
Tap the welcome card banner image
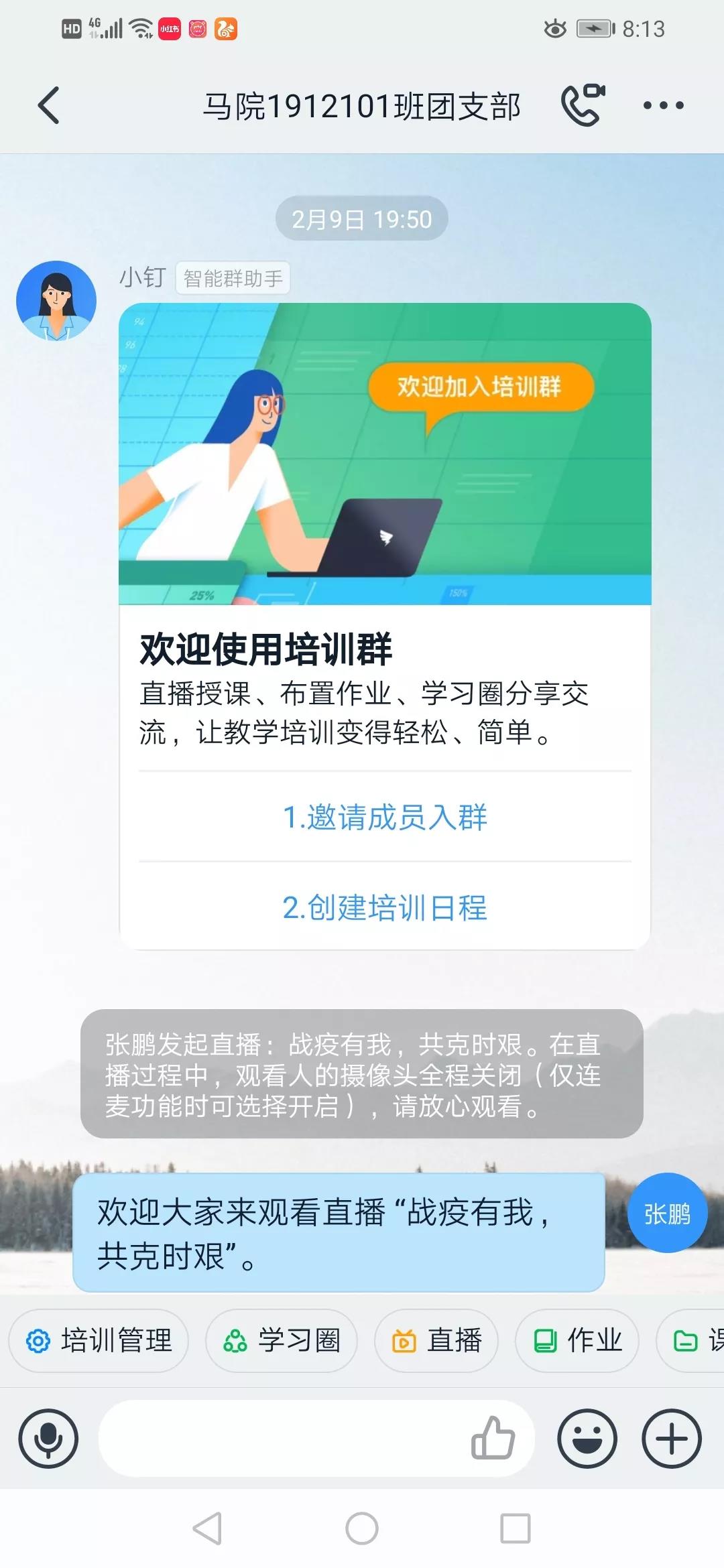(386, 456)
